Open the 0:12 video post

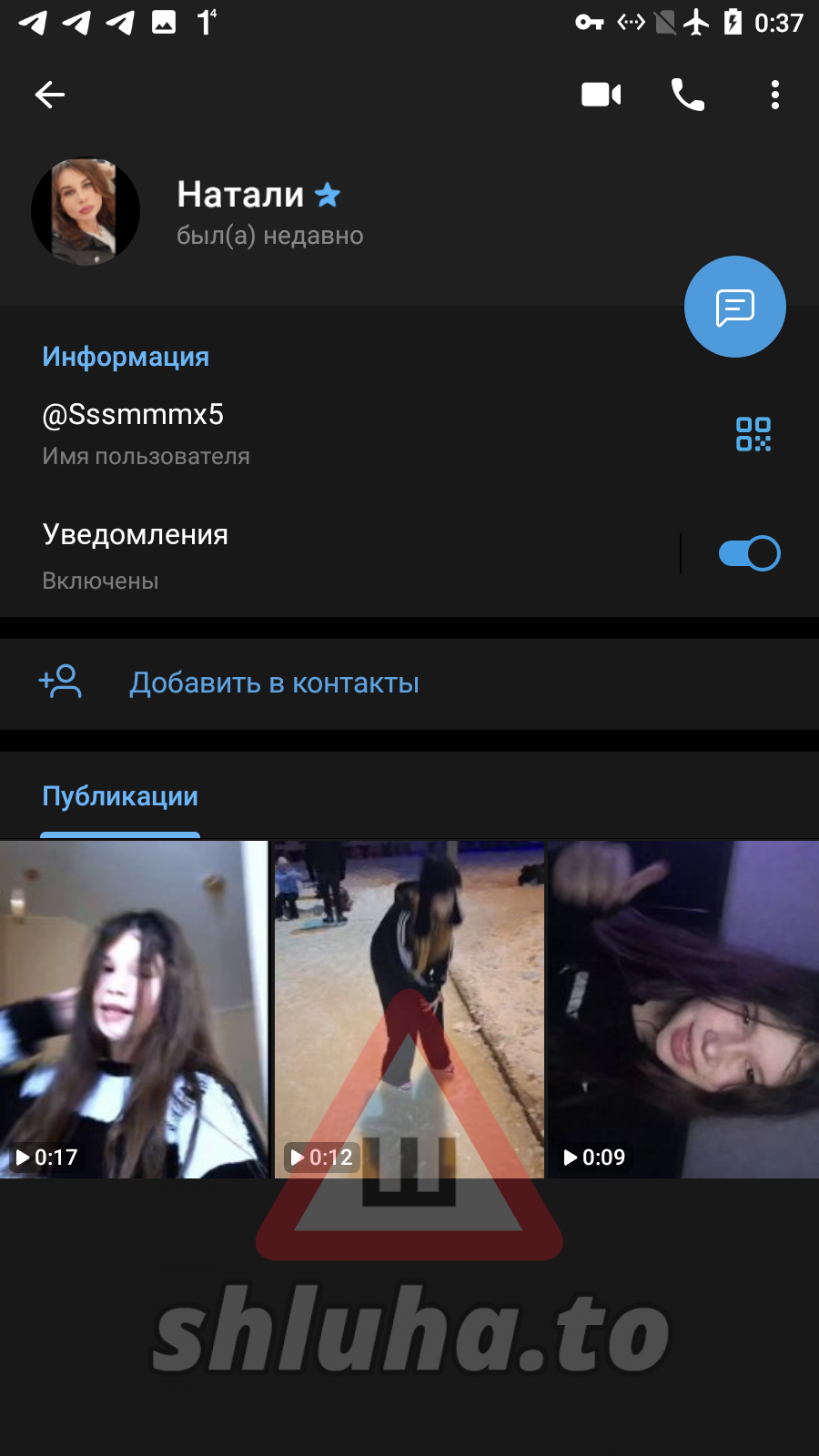409,1008
